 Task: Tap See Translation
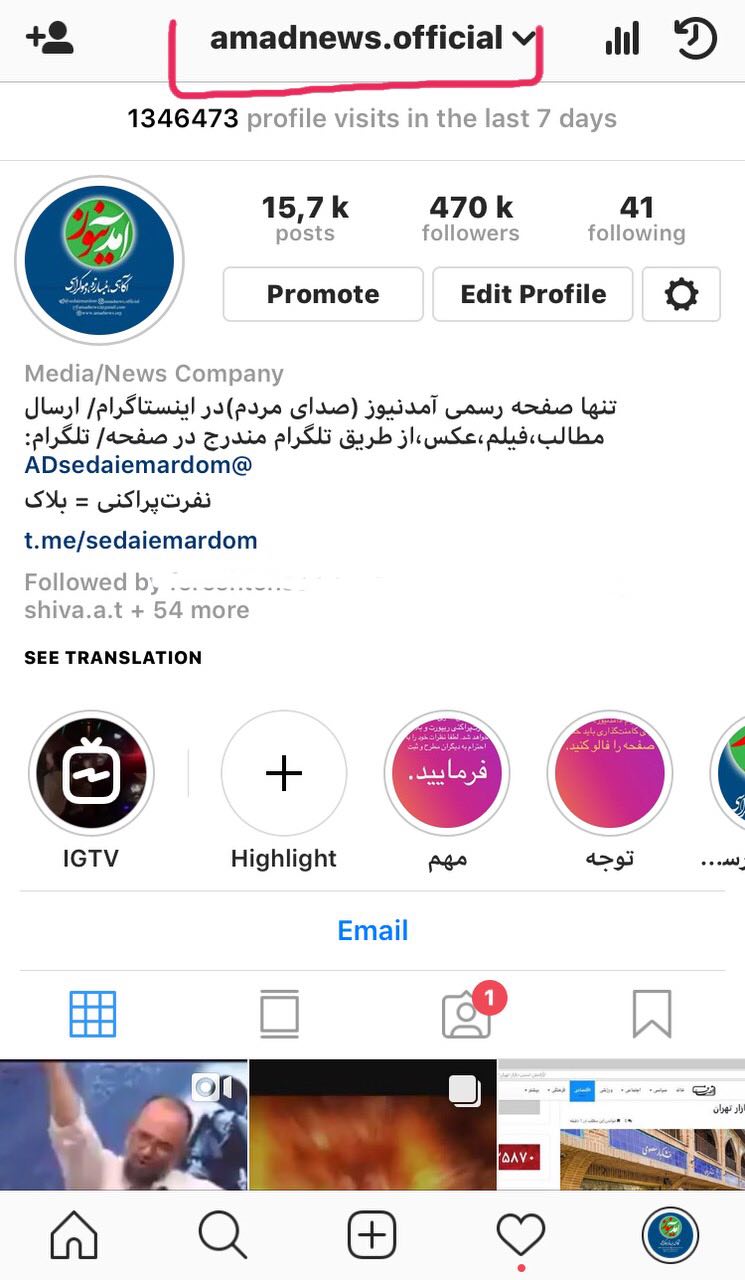point(113,658)
